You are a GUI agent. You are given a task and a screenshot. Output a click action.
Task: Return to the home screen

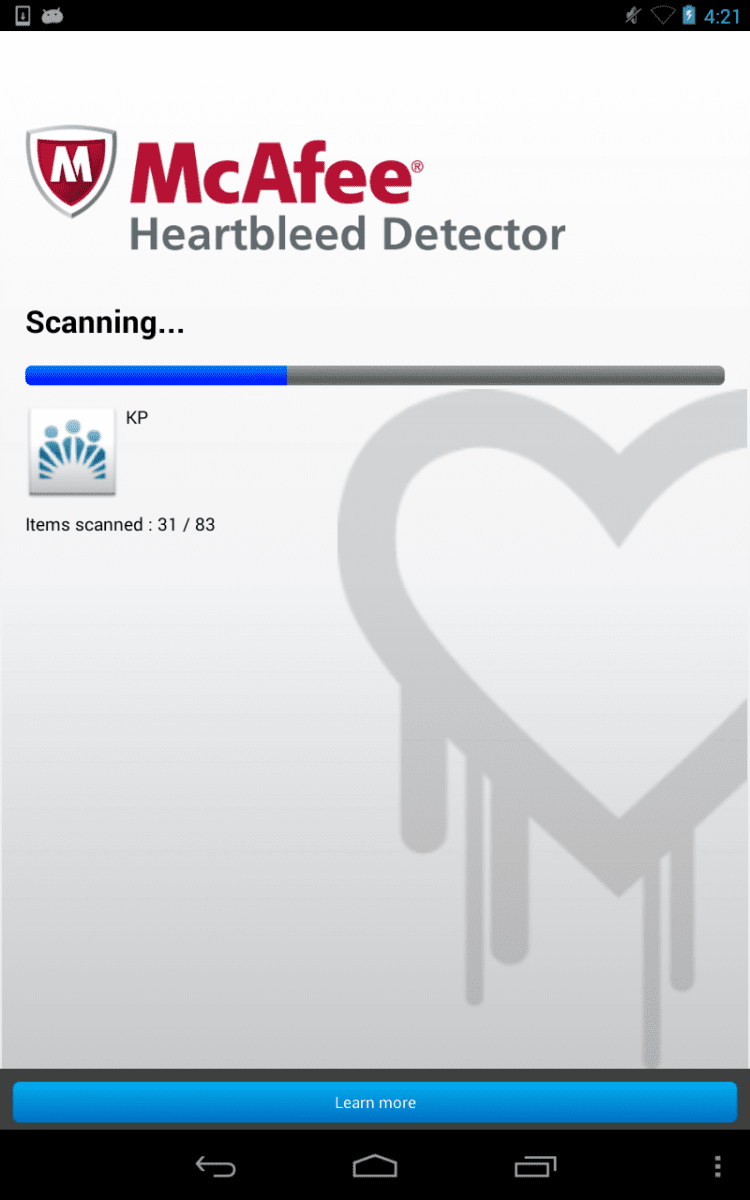tap(375, 1166)
